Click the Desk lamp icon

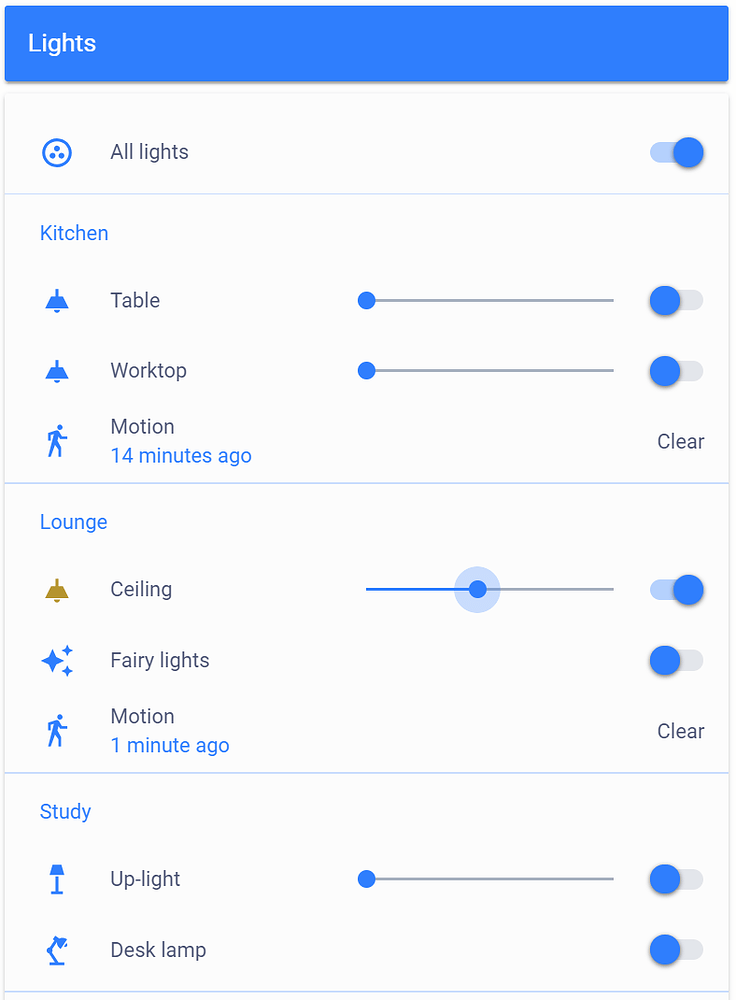click(x=58, y=950)
